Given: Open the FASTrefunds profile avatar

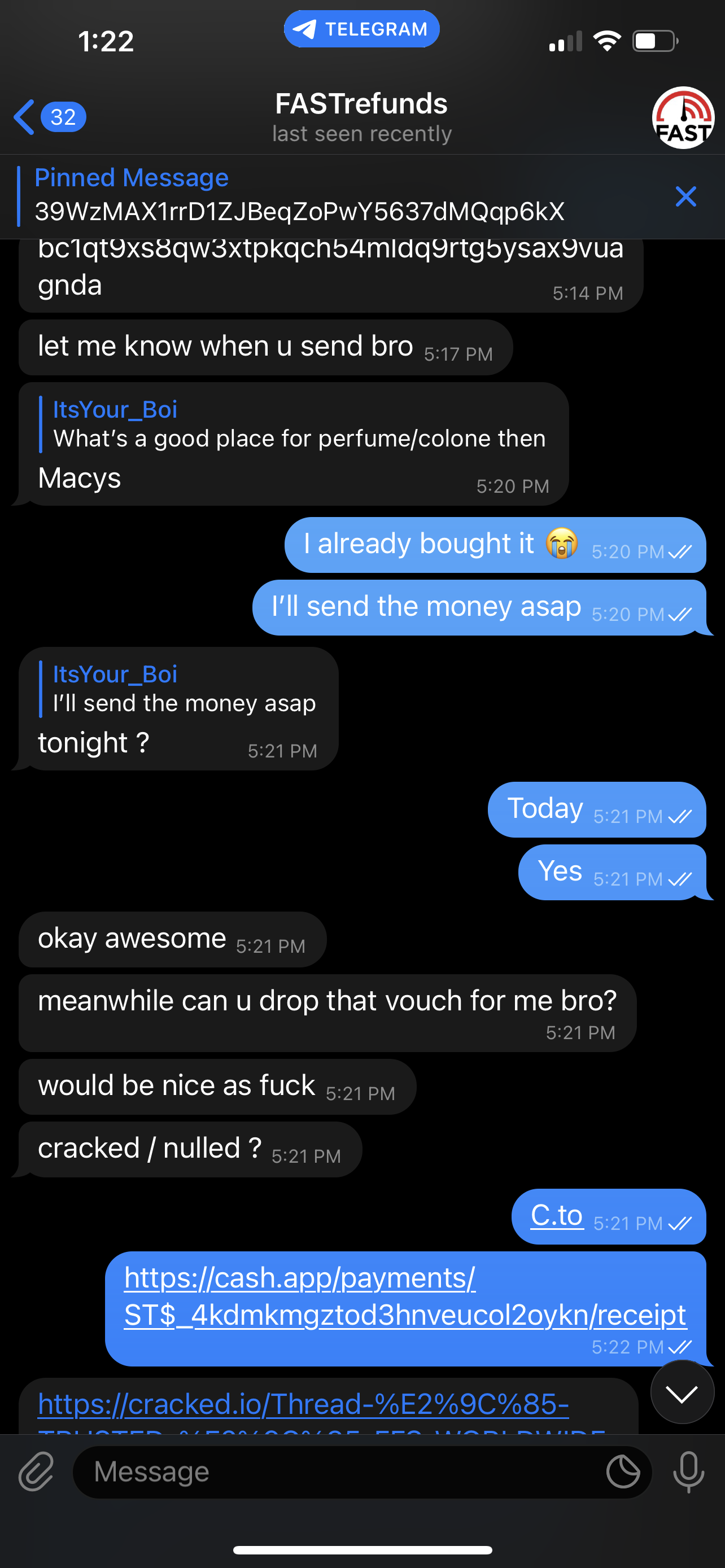Looking at the screenshot, I should (683, 117).
